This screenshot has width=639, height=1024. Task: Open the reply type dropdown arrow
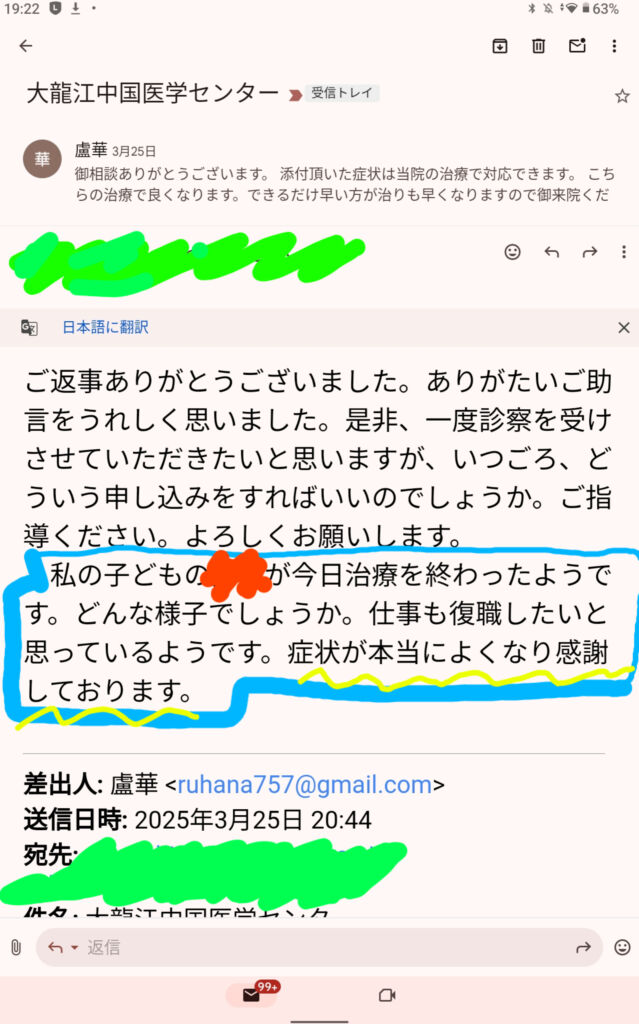point(74,947)
